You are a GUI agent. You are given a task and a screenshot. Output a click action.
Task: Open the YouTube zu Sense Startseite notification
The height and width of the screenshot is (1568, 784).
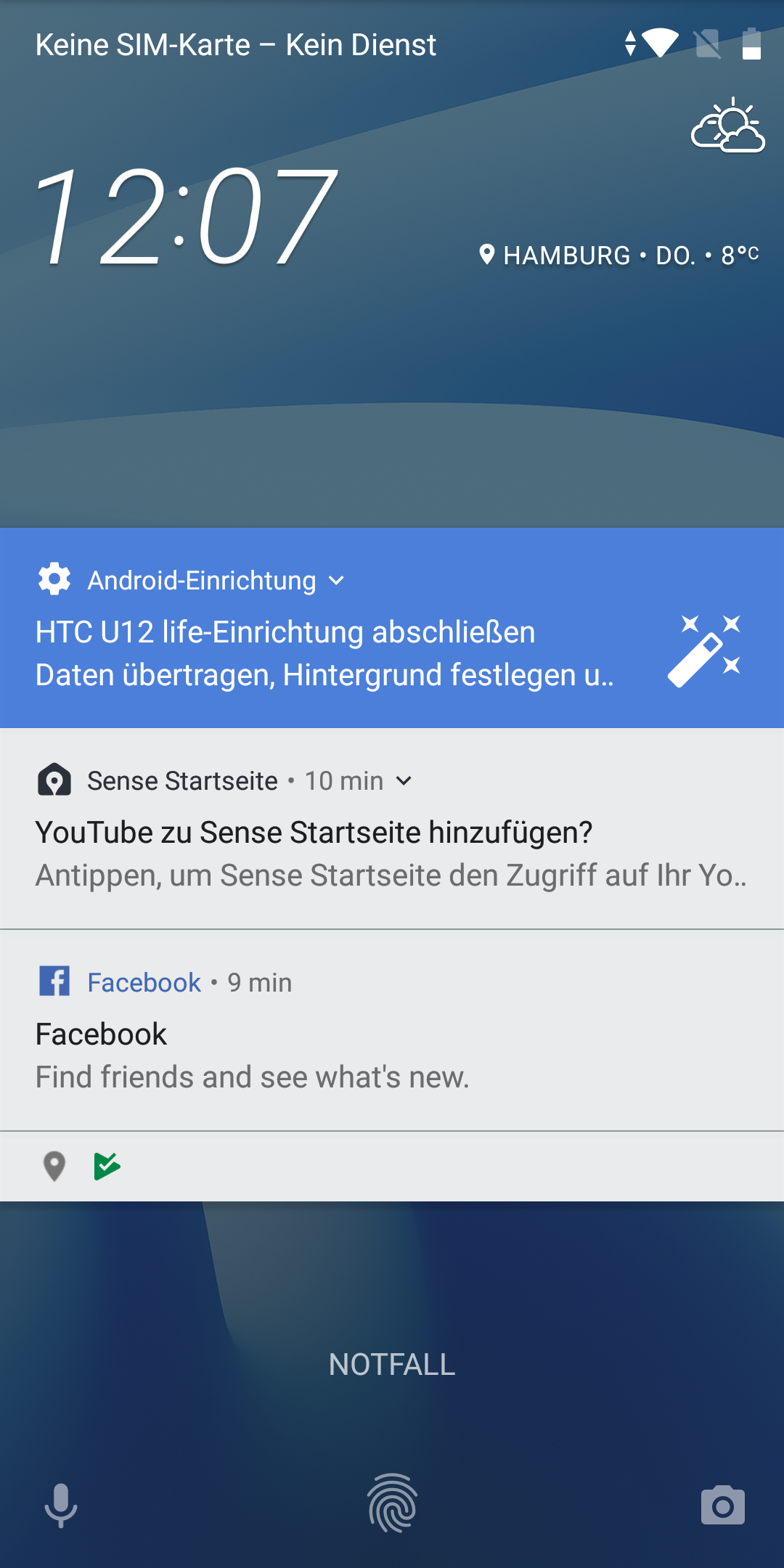point(363,853)
